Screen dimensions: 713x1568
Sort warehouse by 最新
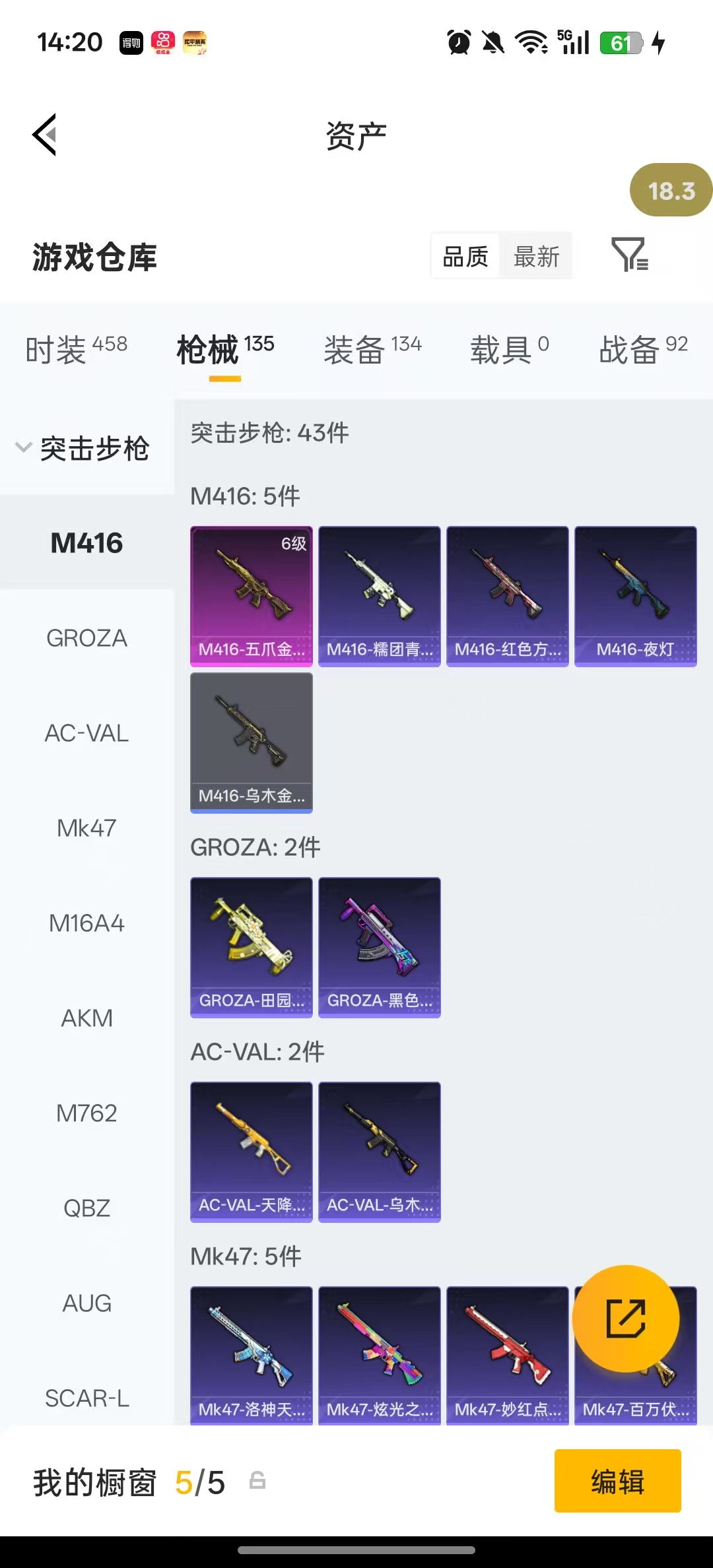536,256
